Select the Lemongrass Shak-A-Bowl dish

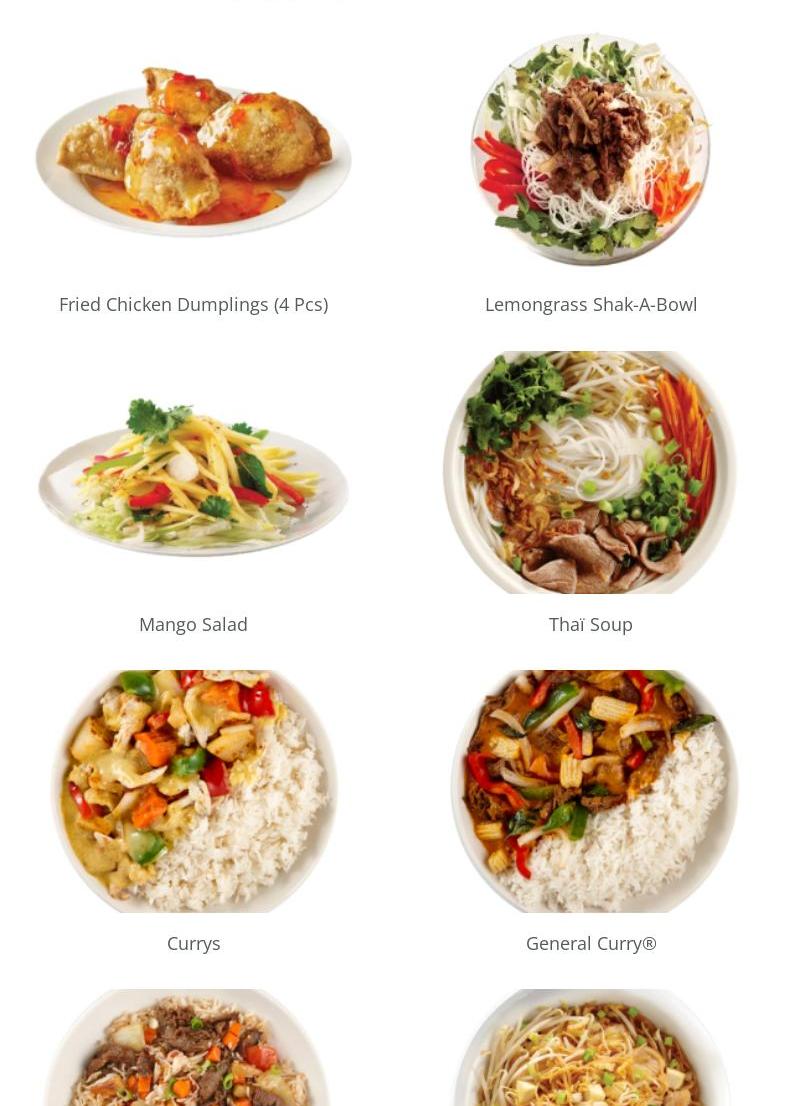[590, 150]
